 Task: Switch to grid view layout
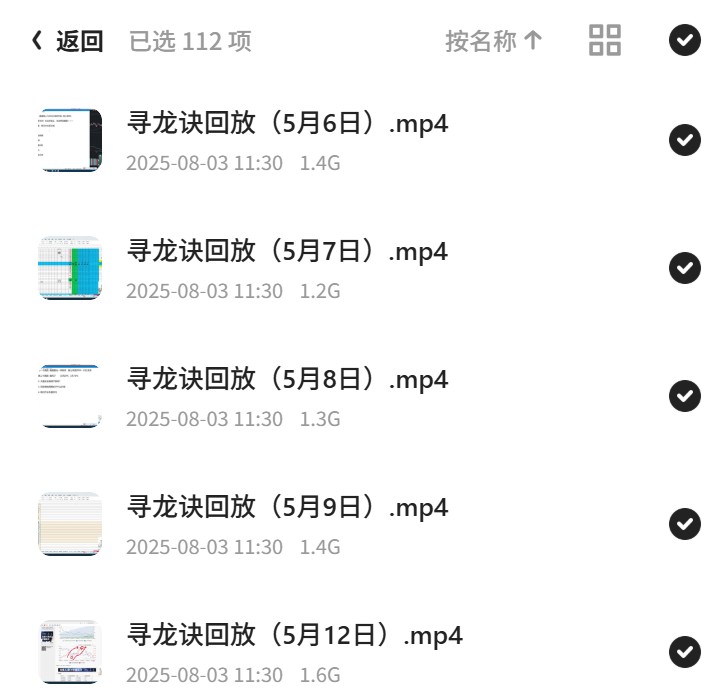point(604,40)
